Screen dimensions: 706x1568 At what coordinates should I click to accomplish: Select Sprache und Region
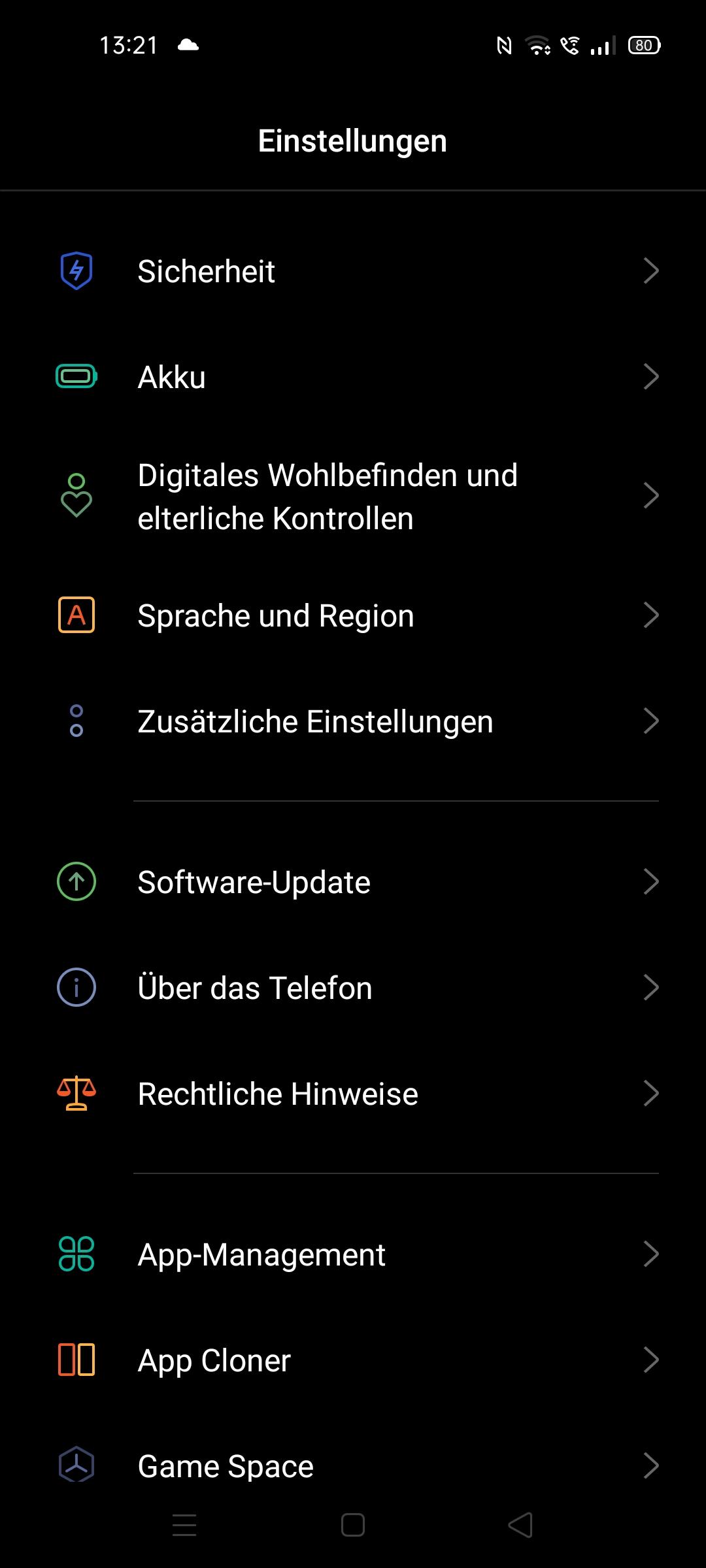353,615
